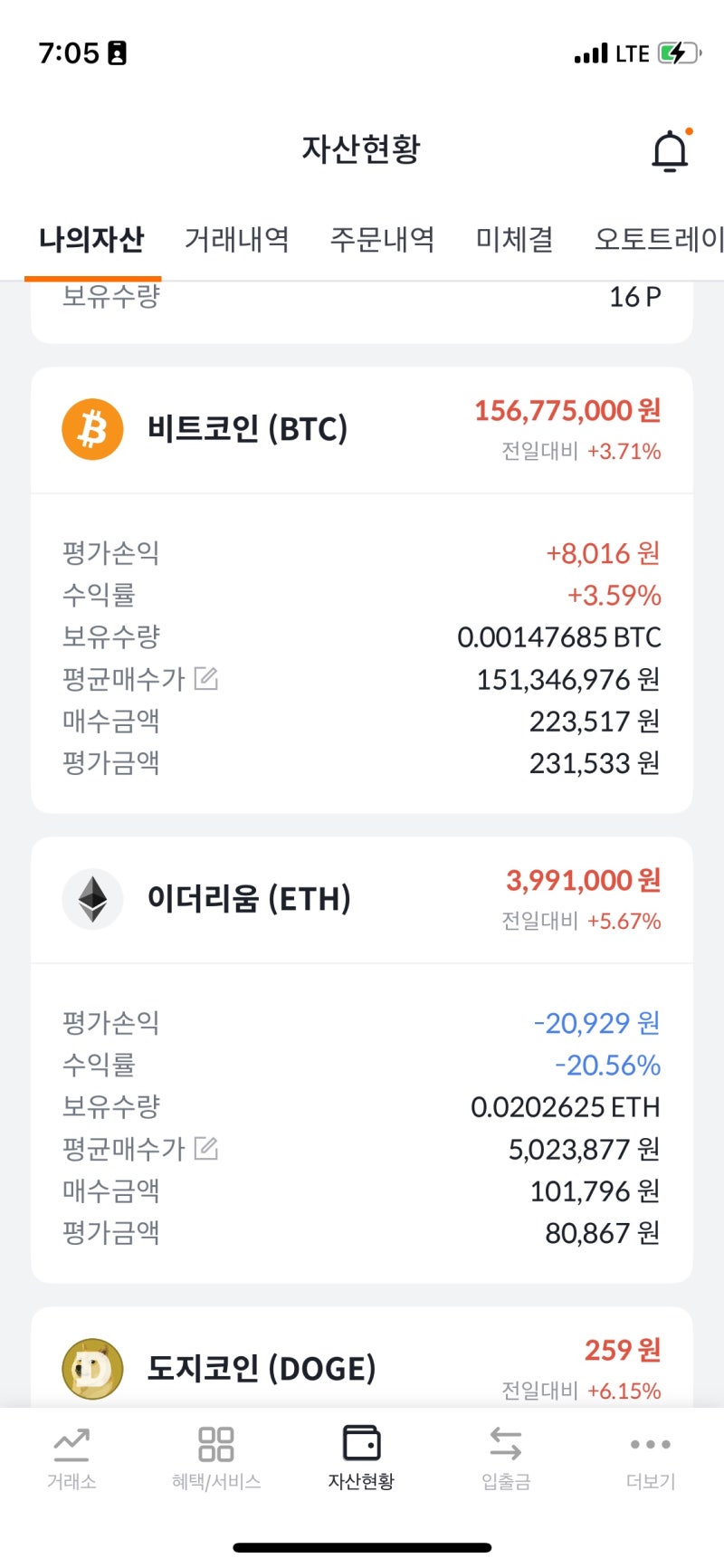Viewport: 724px width, 1568px height.
Task: Click the Bitcoin (BTC) coin logo icon
Action: click(90, 429)
